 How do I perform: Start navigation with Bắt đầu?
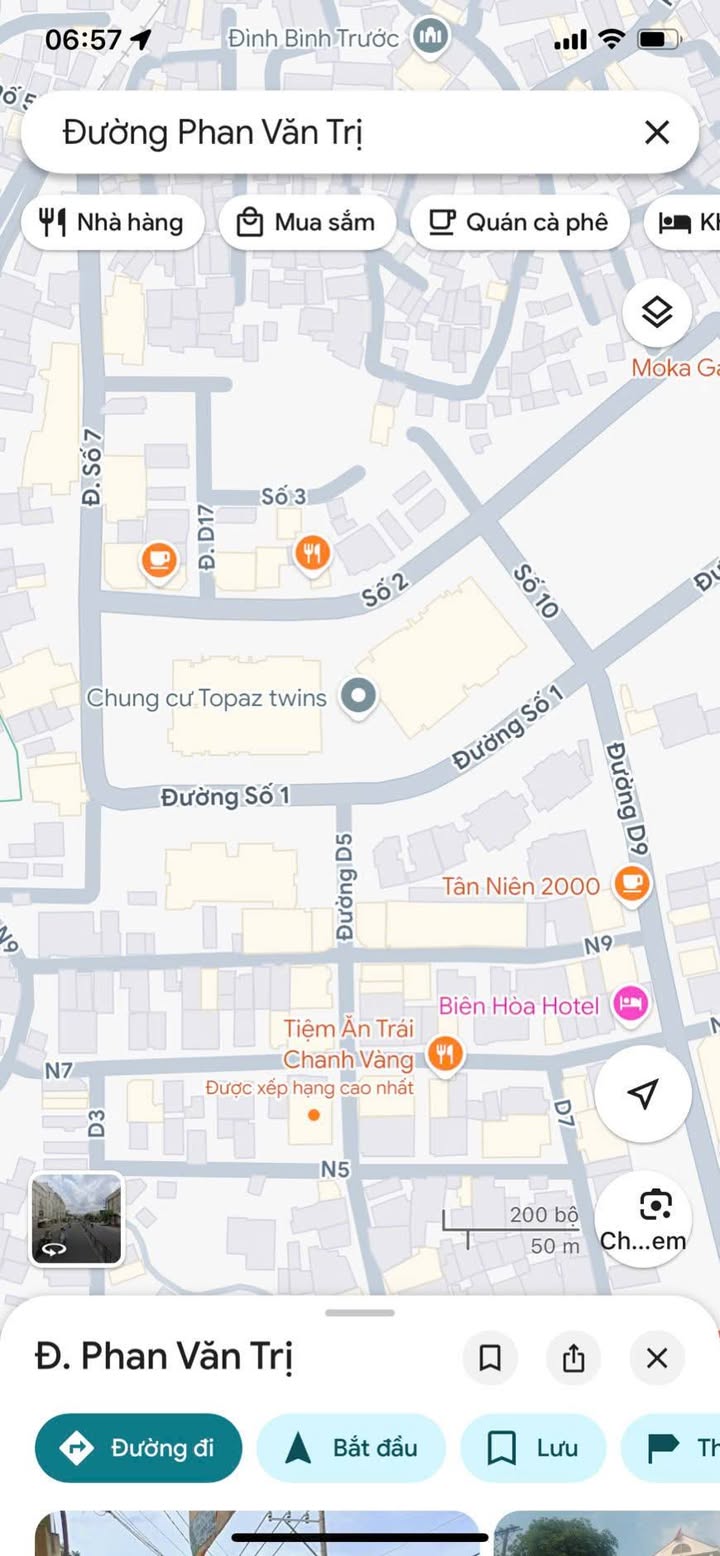(x=350, y=1447)
